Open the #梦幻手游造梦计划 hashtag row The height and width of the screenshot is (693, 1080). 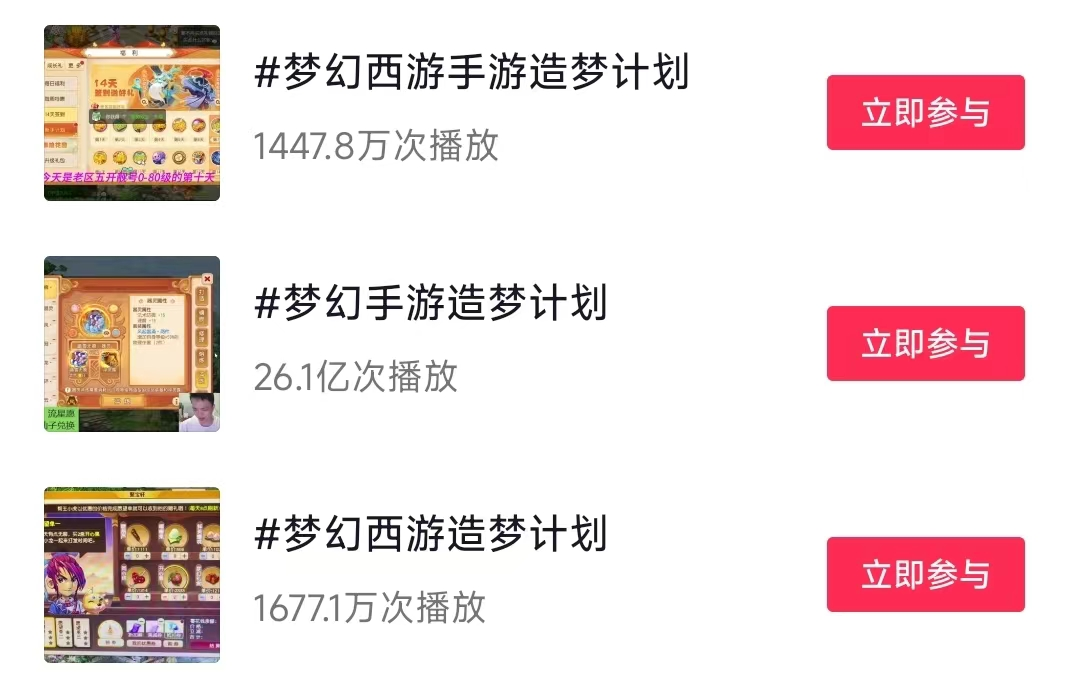coord(431,303)
